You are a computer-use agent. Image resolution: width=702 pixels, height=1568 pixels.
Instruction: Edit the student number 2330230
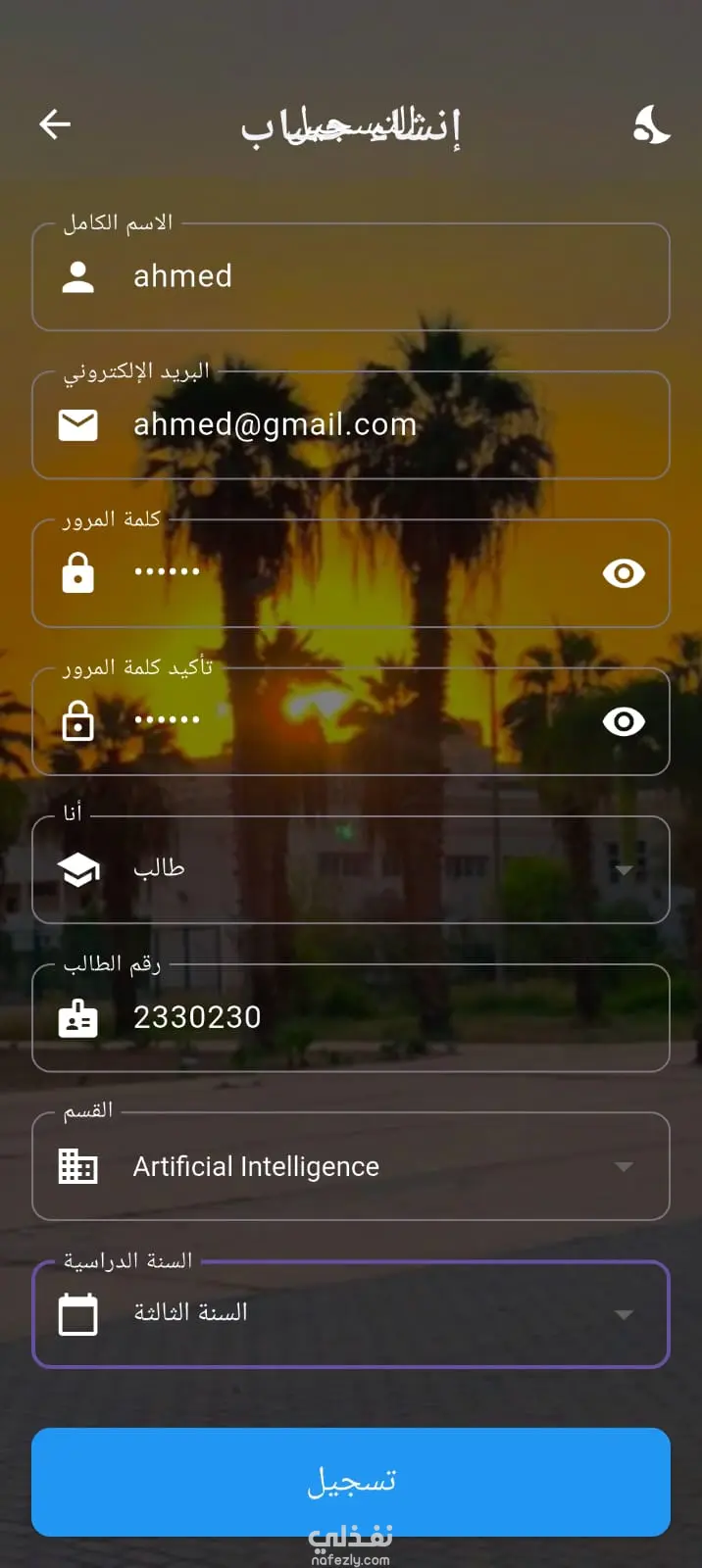373,1018
